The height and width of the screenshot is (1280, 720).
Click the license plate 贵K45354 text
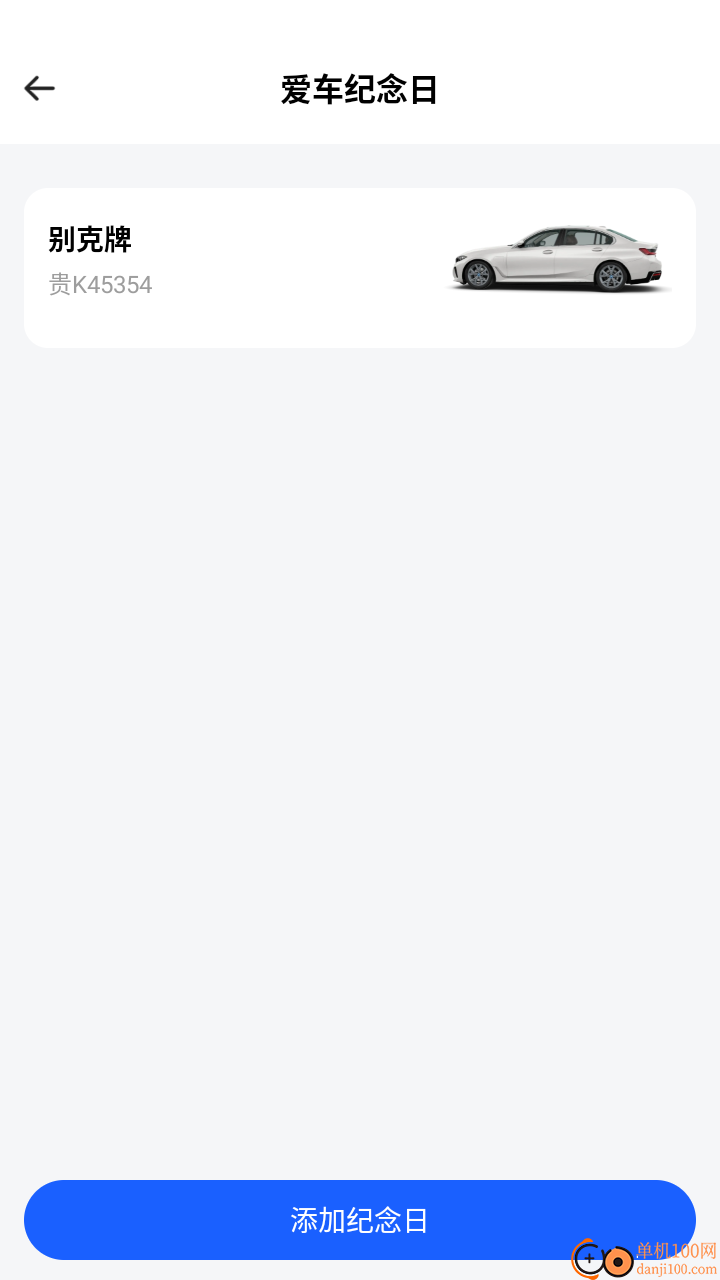(100, 285)
